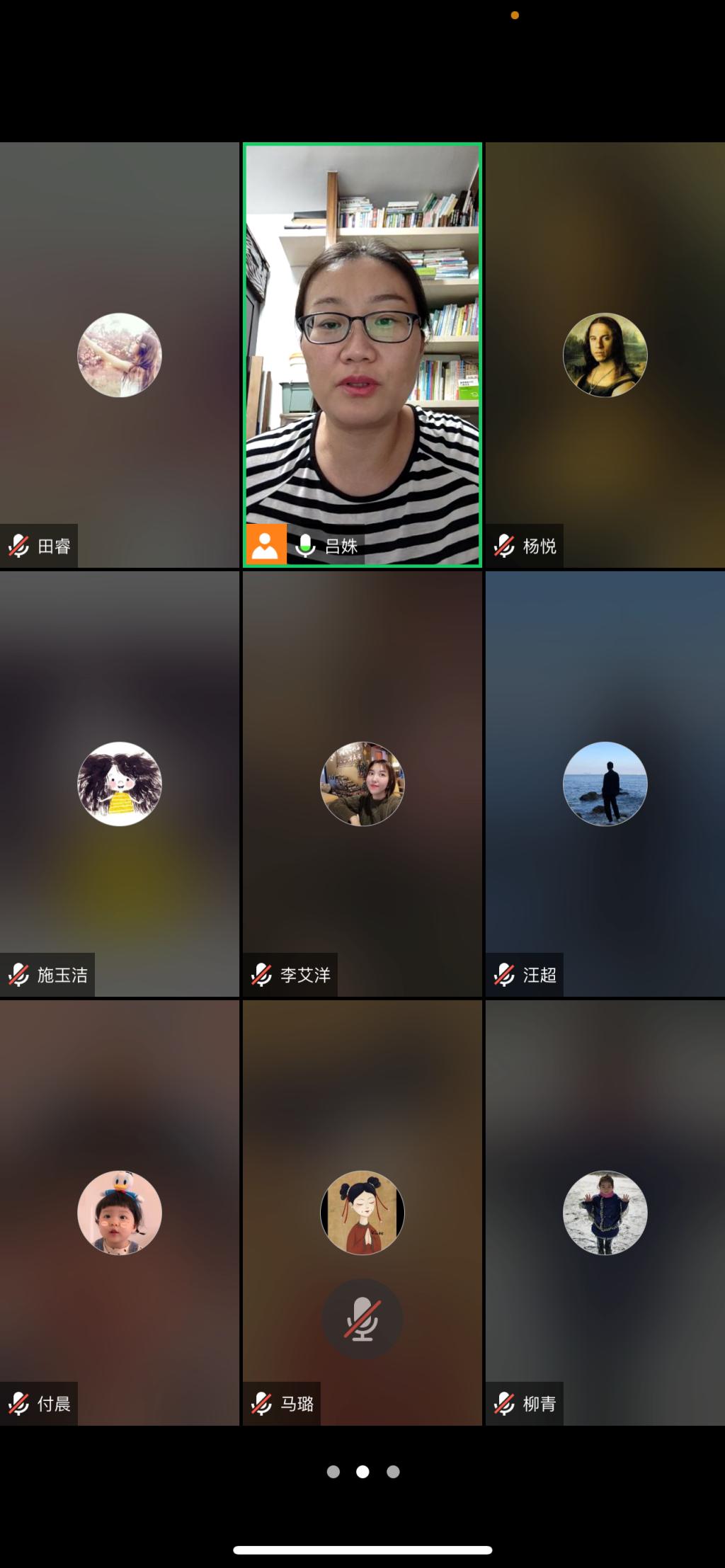Unmute microphone with the center mic button
This screenshot has height=1568, width=725.
tap(362, 1318)
